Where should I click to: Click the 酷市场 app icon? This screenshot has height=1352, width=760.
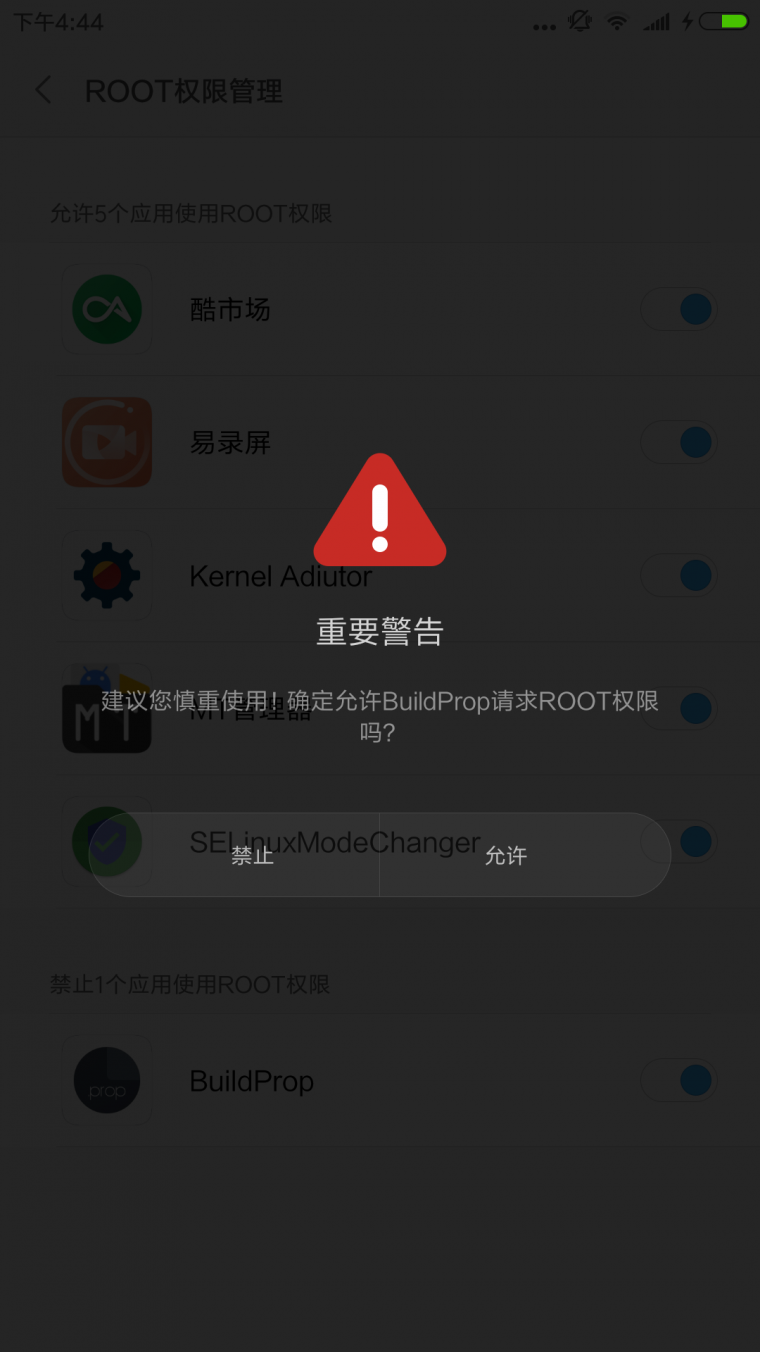(107, 309)
